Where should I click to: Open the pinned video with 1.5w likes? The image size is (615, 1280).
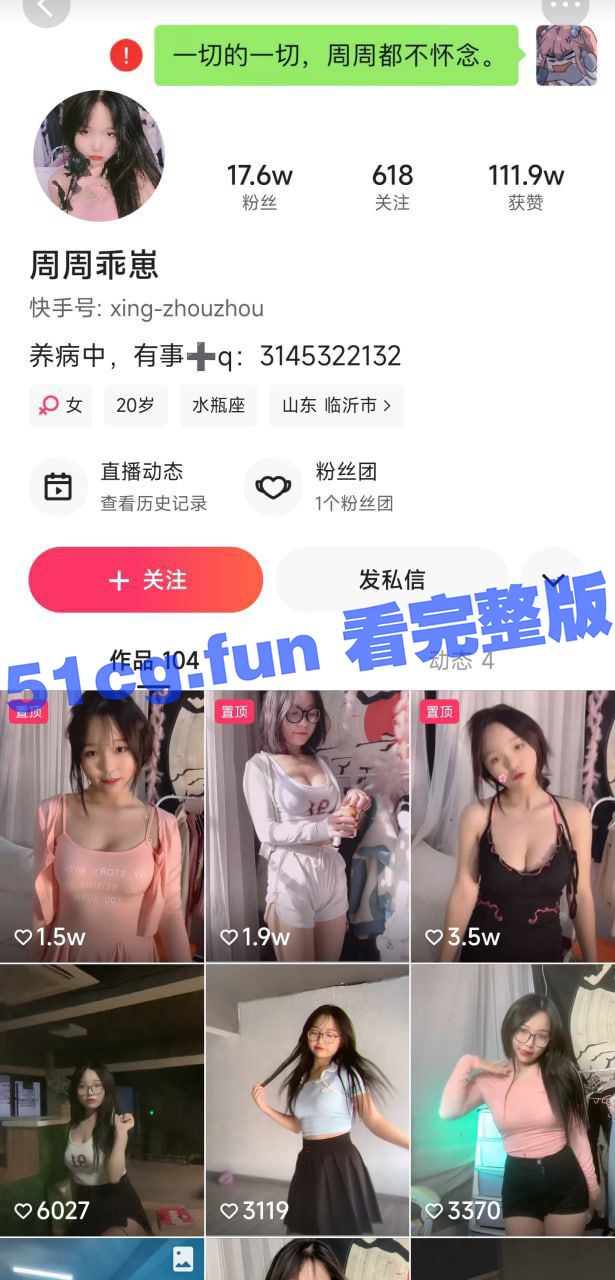[101, 825]
